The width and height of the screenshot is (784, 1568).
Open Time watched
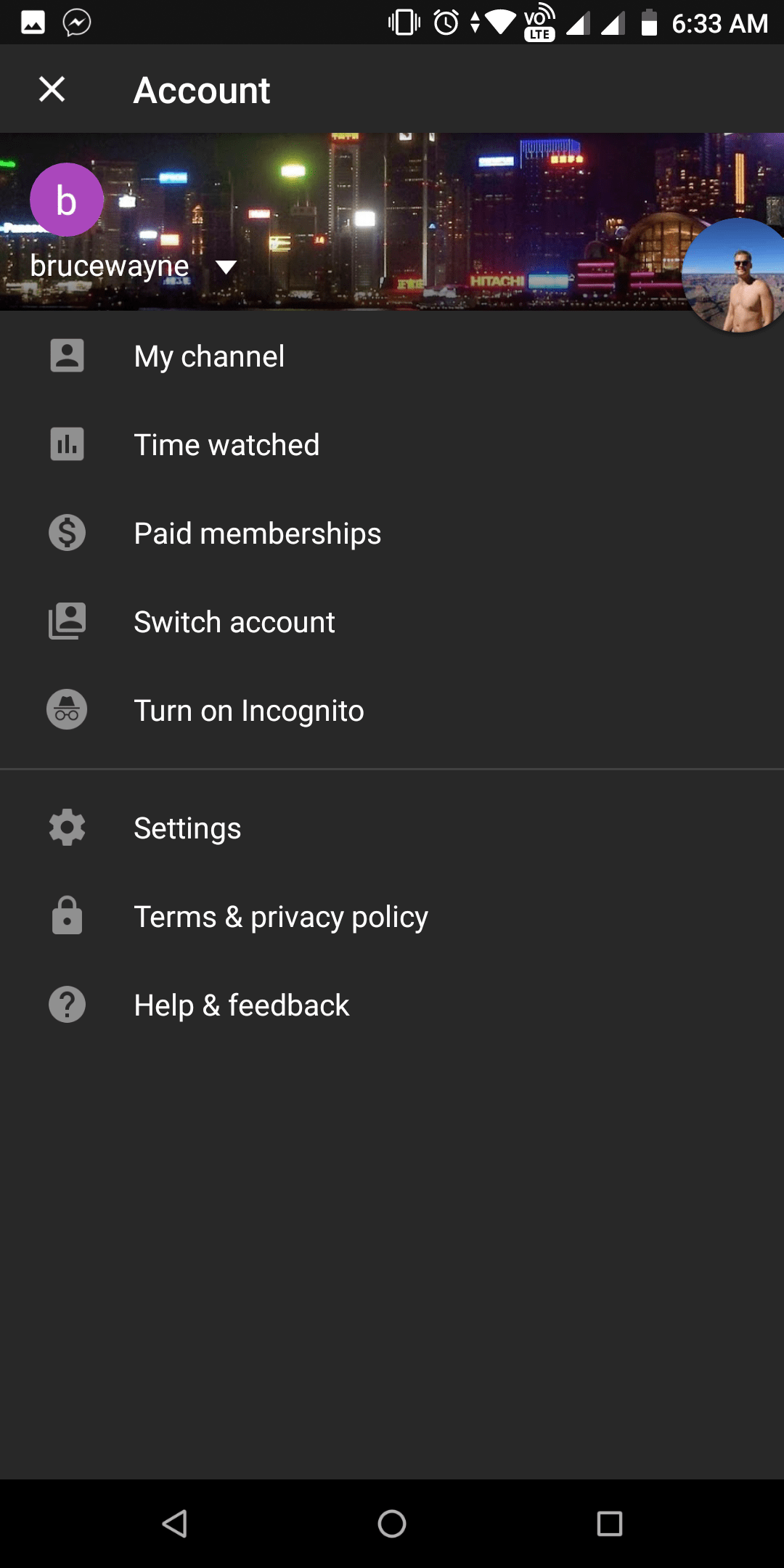392,445
